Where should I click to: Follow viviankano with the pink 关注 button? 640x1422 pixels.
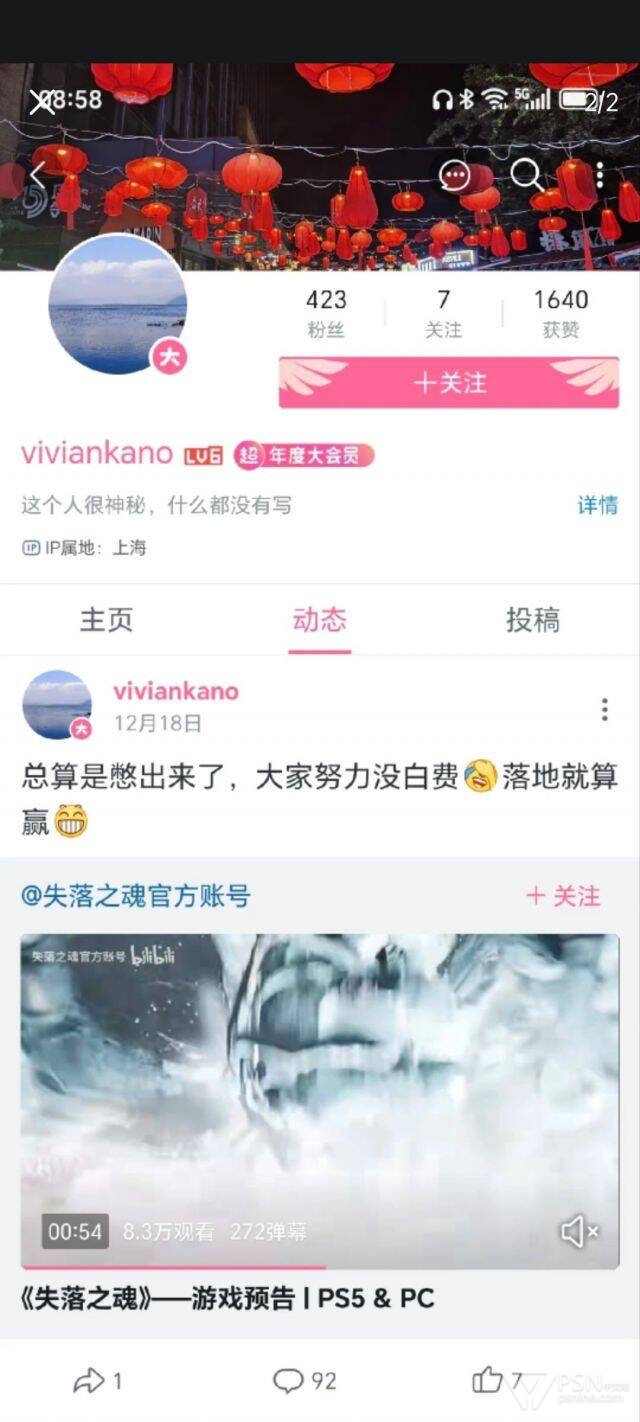(x=449, y=383)
